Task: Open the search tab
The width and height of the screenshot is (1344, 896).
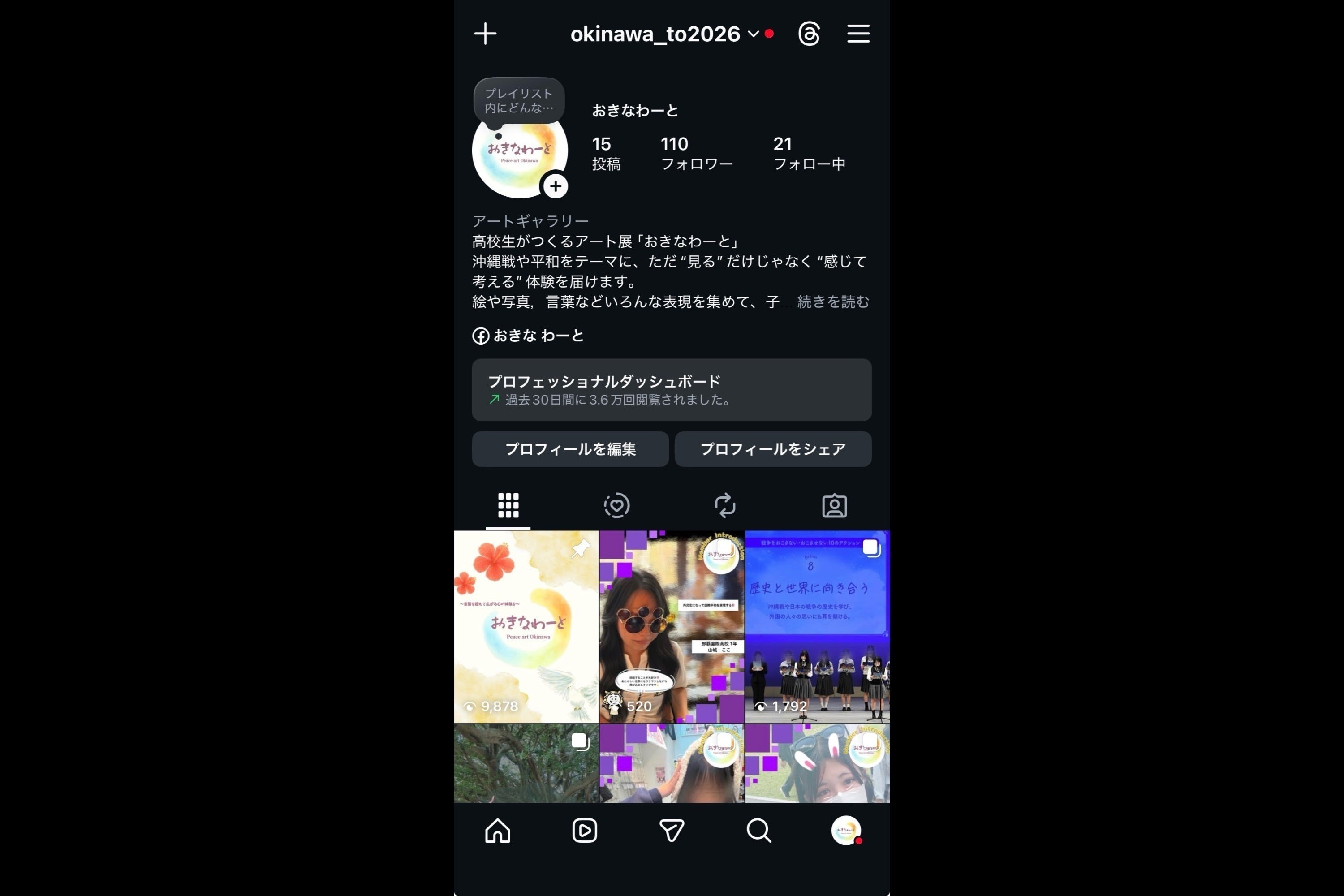Action: tap(758, 830)
